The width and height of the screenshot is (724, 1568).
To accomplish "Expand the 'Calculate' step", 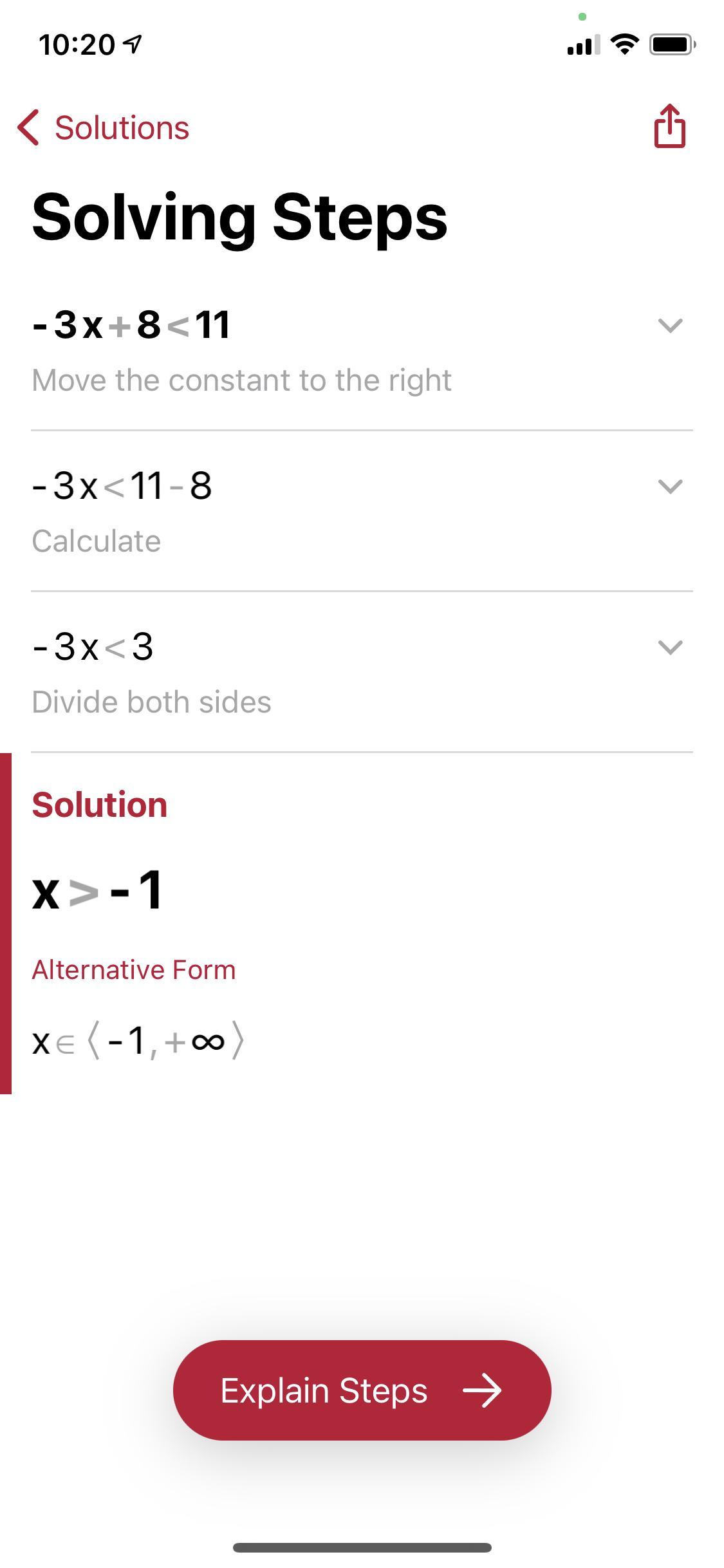I will 670,486.
